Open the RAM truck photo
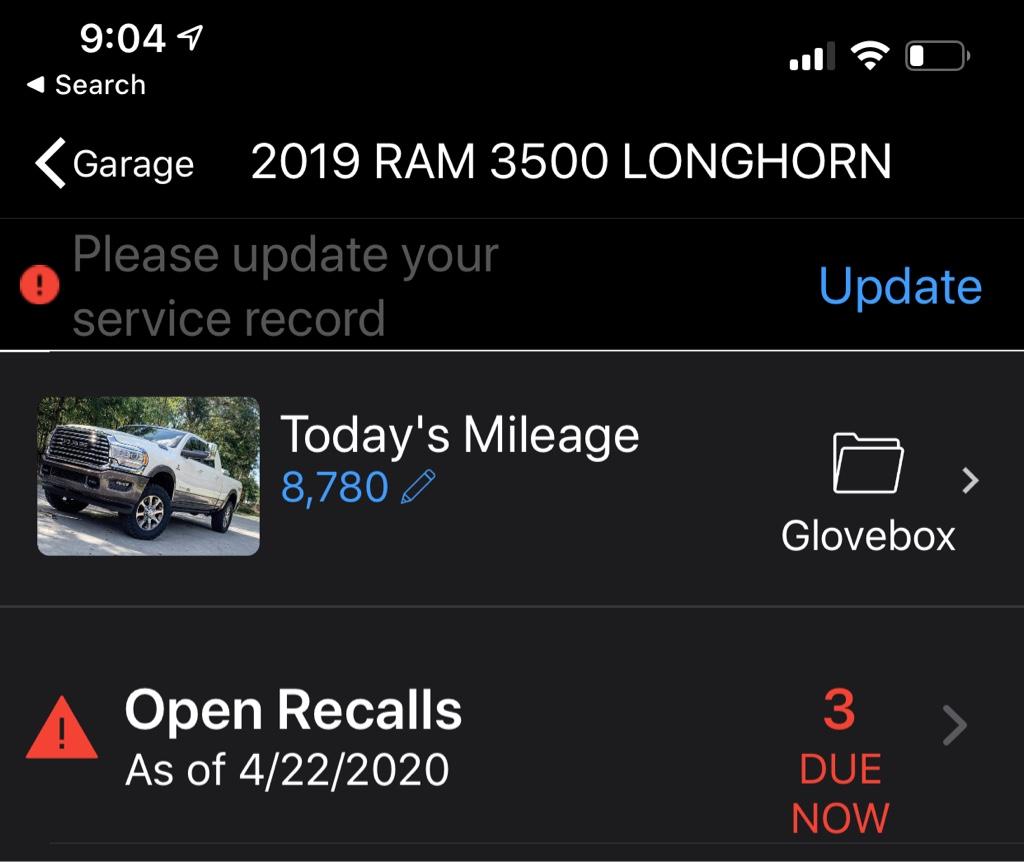1024x862 pixels. tap(148, 476)
